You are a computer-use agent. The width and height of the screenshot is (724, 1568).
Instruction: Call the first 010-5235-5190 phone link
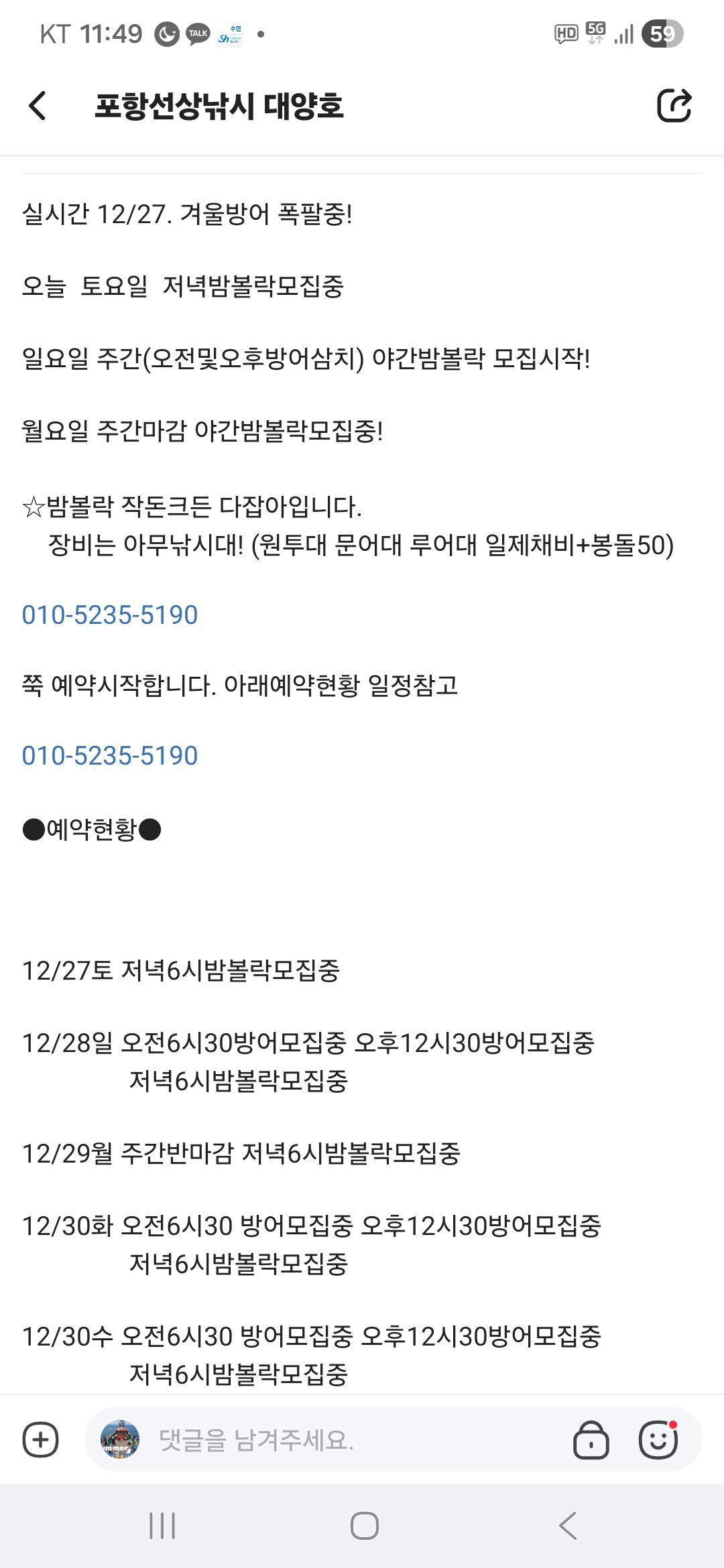(110, 614)
